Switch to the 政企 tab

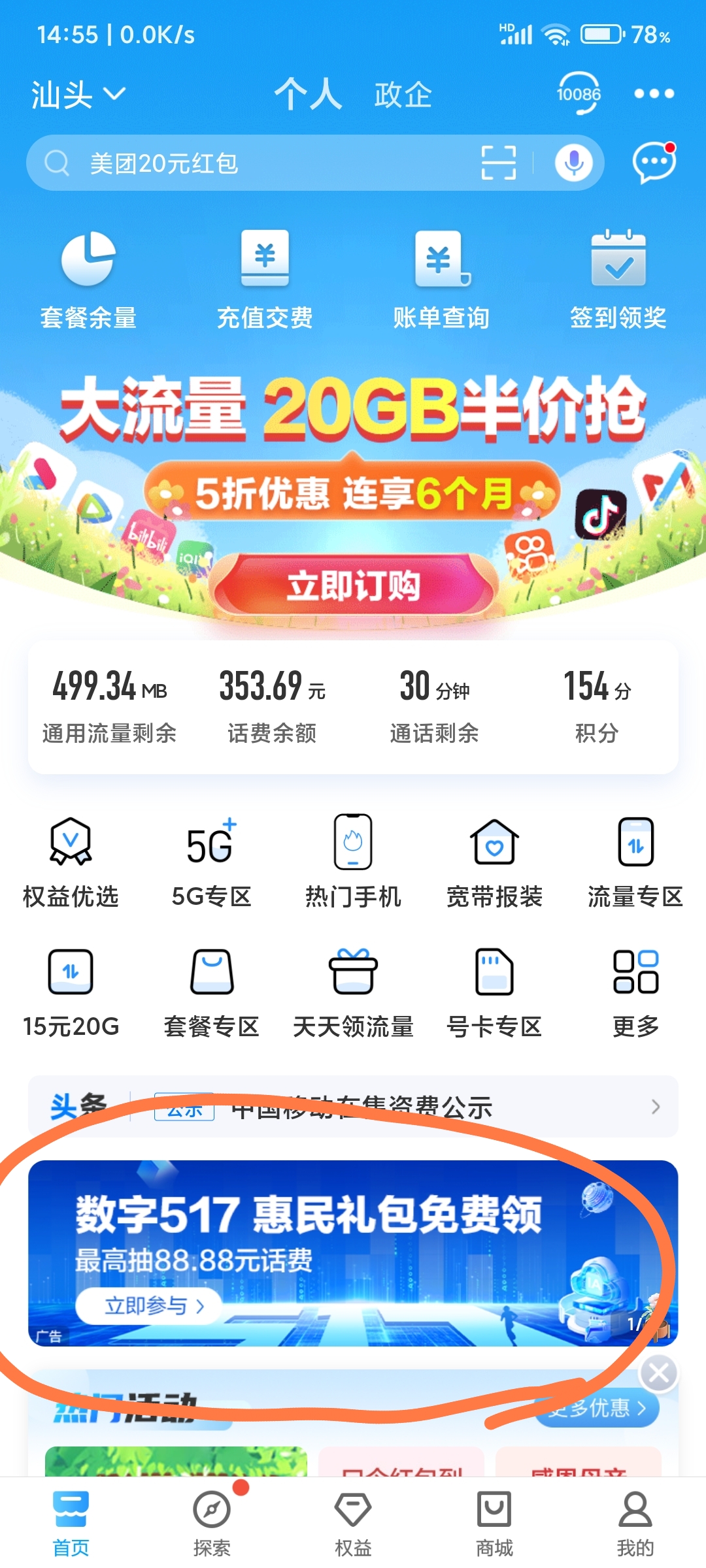pyautogui.click(x=403, y=95)
